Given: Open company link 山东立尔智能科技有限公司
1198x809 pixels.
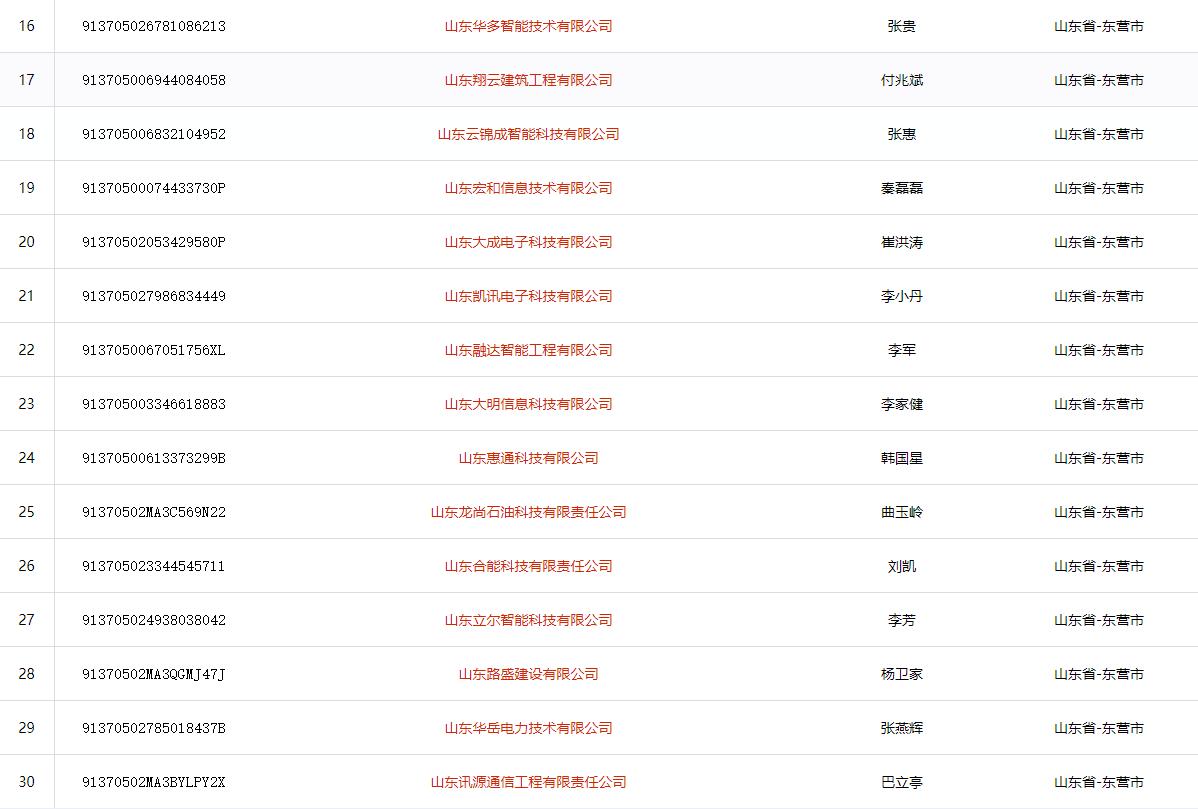Looking at the screenshot, I should click(x=528, y=620).
